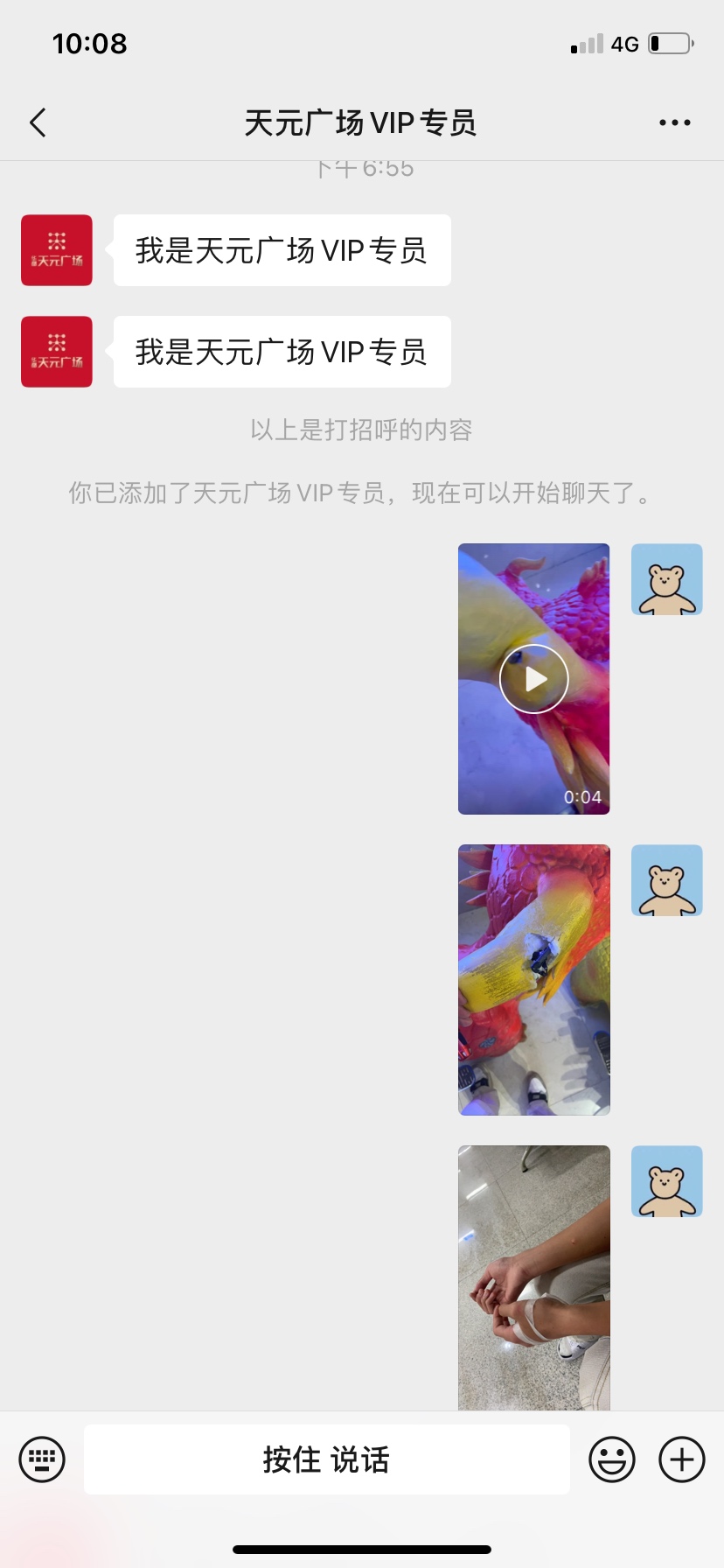Open the photo of hands on floor
724x1568 pixels.
[533, 1277]
